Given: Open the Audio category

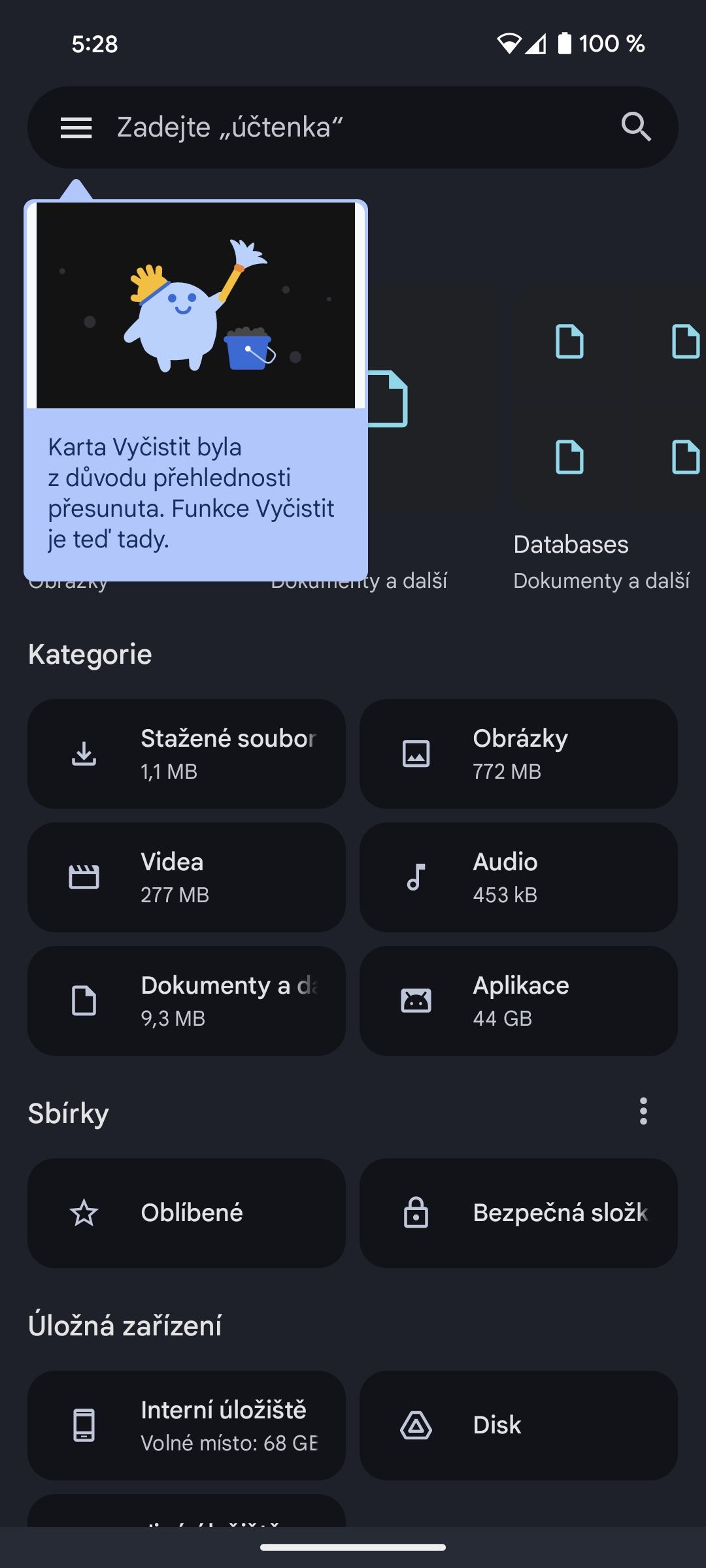Looking at the screenshot, I should coord(518,877).
